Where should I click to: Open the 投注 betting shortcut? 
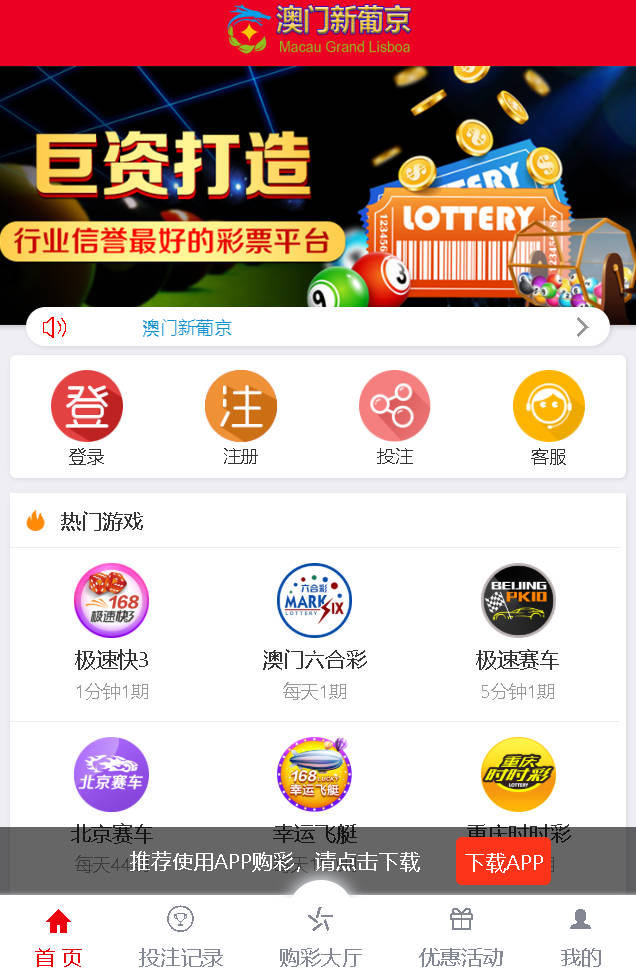tap(395, 418)
